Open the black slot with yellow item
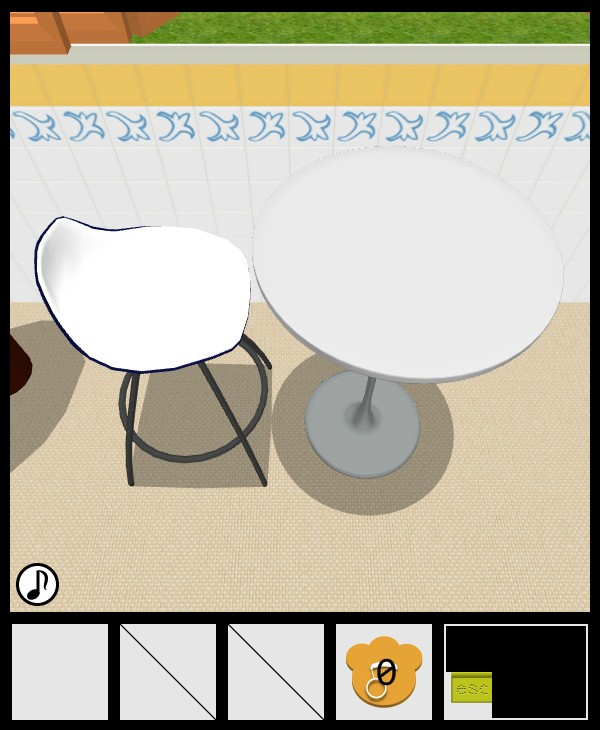Screen dimensions: 600x730 point(516,672)
